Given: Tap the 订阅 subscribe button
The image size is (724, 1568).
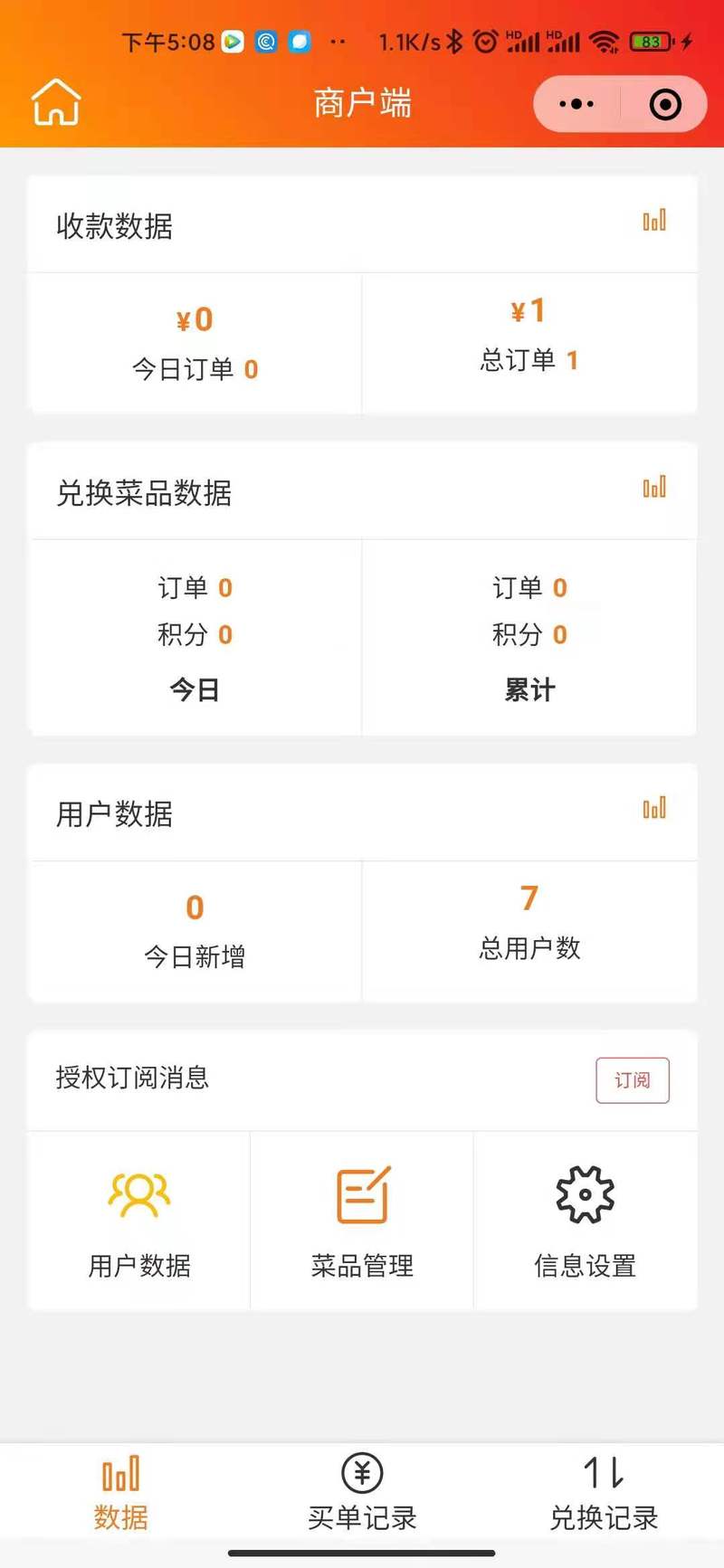Looking at the screenshot, I should 633,1079.
